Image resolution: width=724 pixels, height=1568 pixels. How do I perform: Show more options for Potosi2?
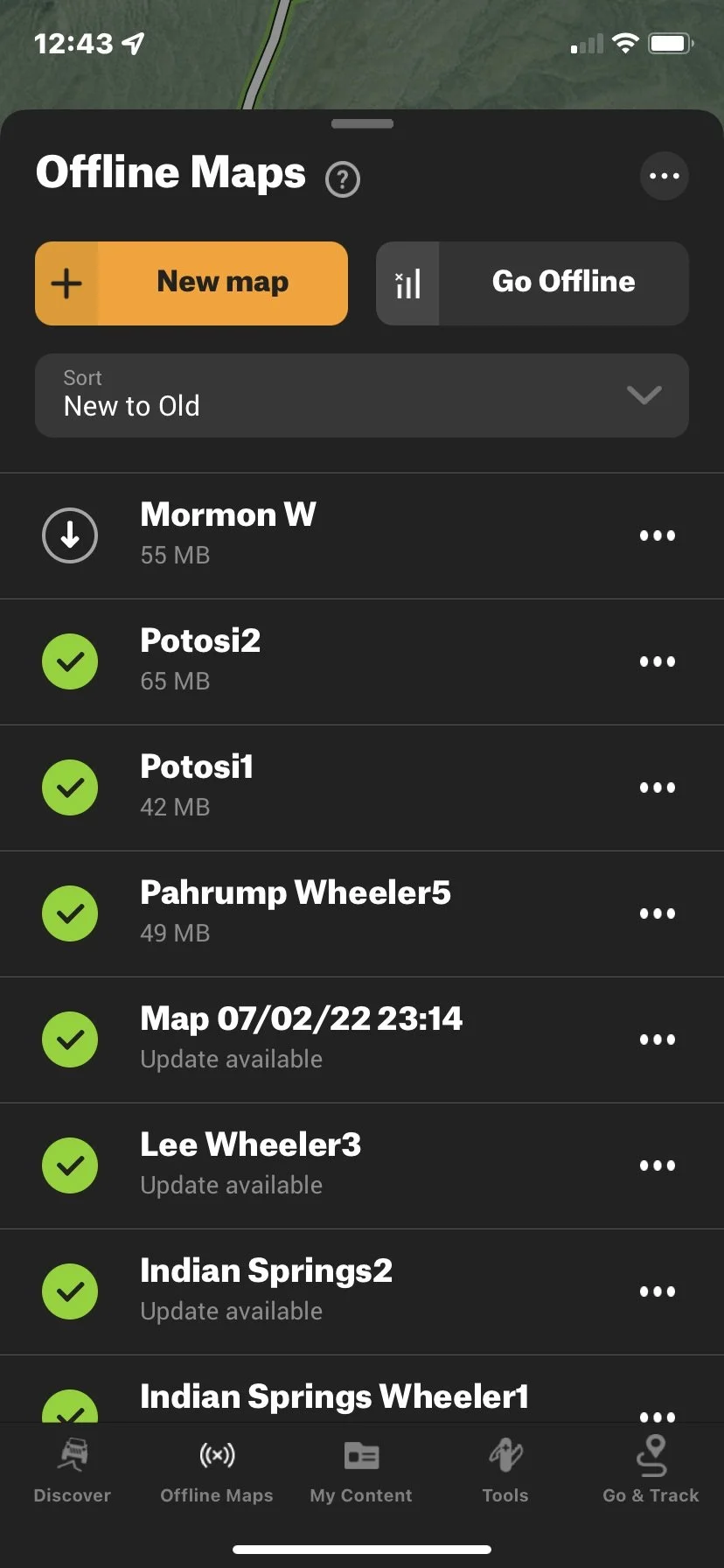point(658,661)
